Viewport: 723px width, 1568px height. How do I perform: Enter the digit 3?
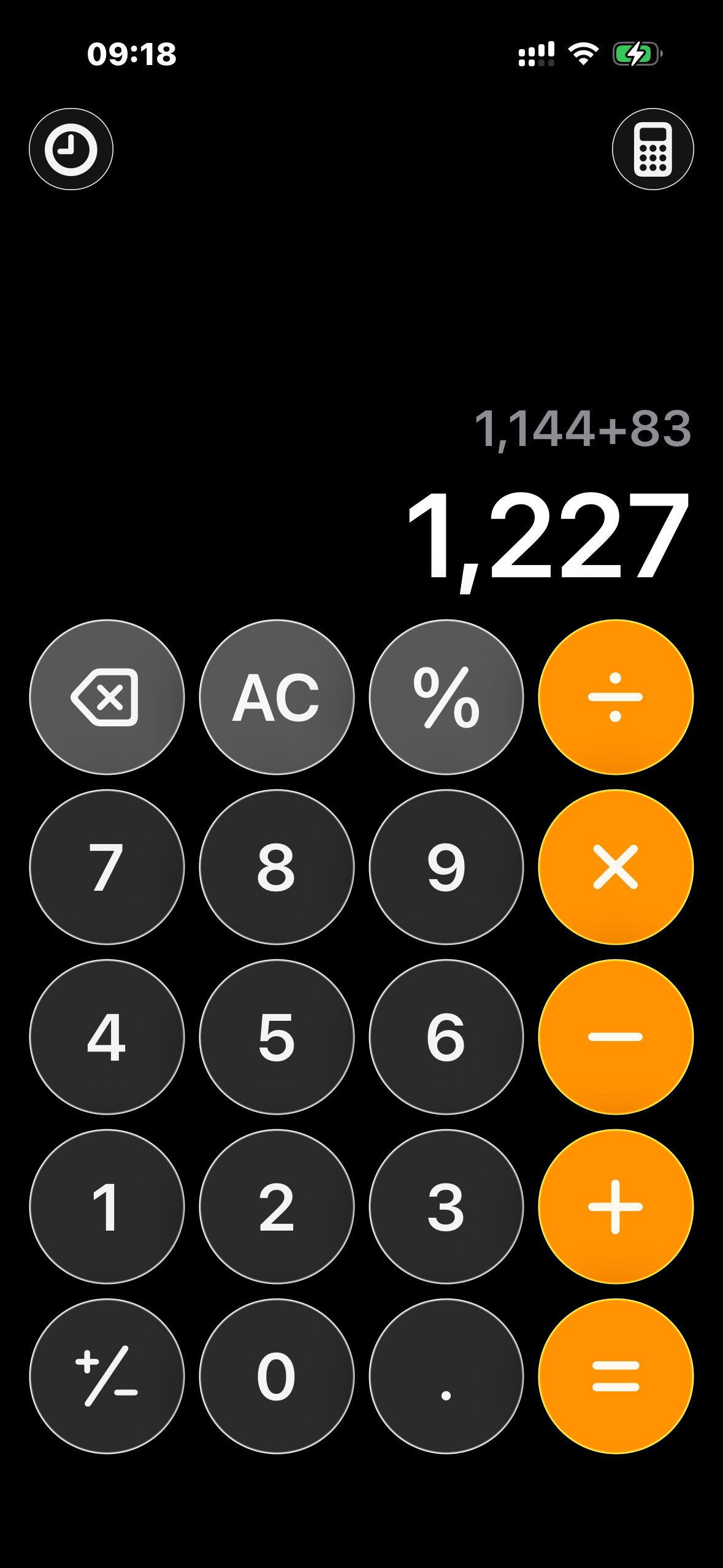[x=446, y=1207]
